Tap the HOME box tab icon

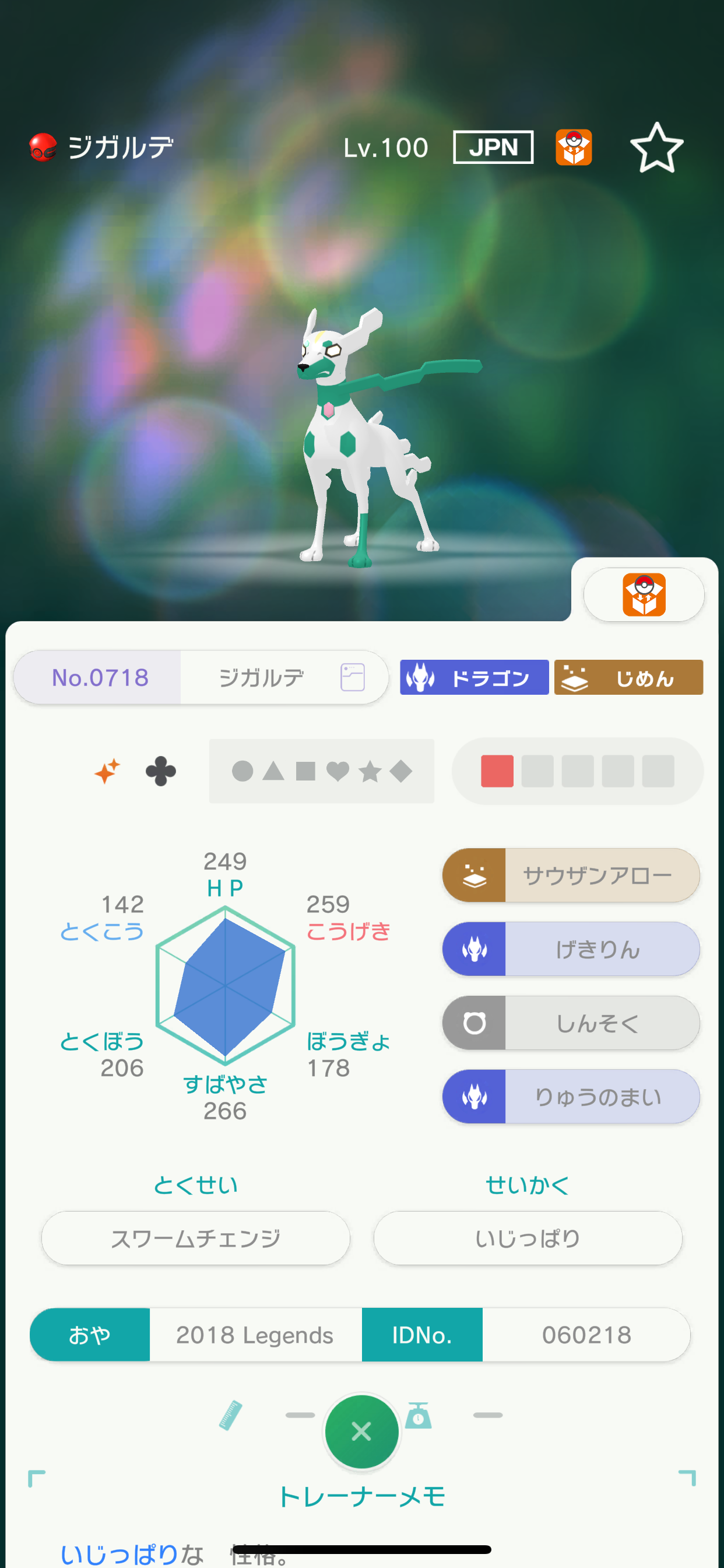pyautogui.click(x=644, y=594)
